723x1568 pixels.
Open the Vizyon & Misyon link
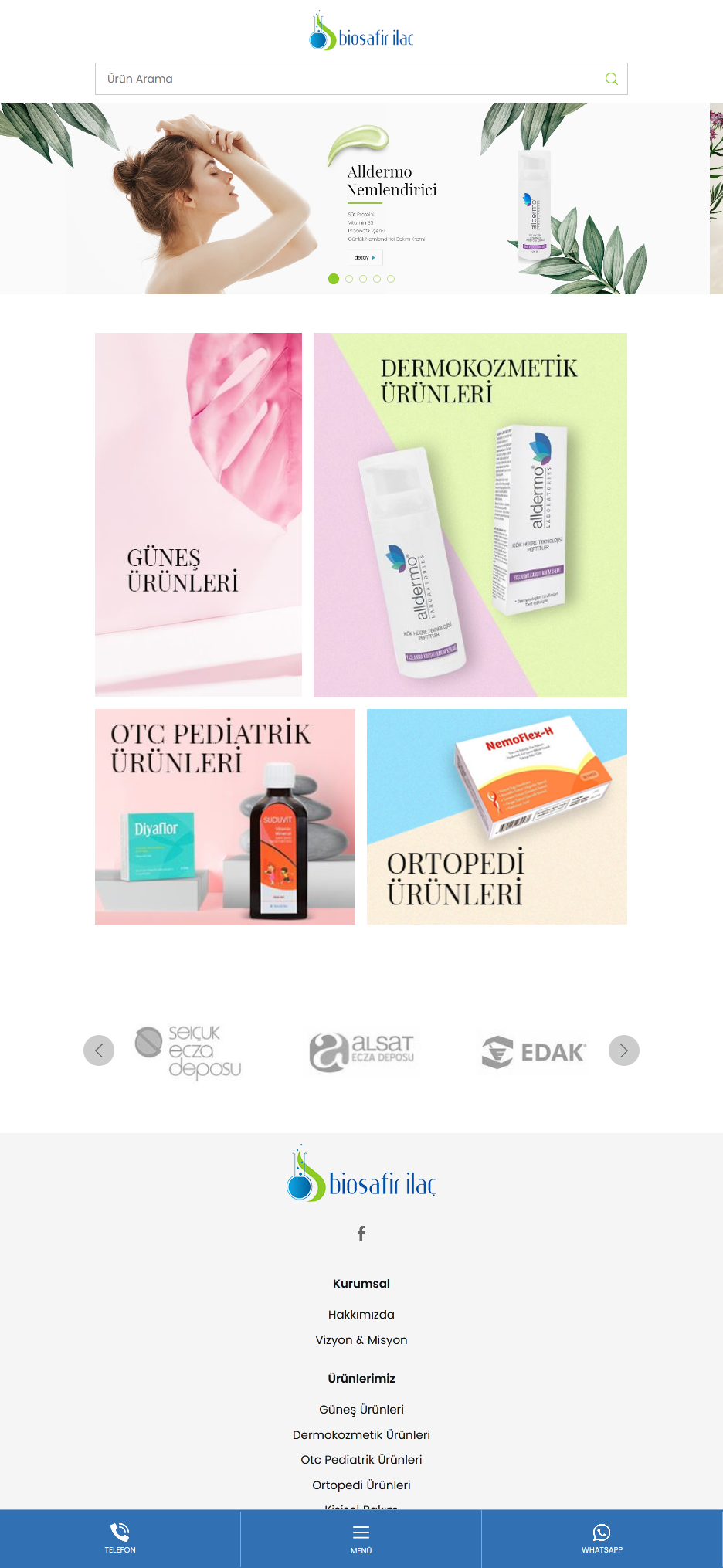coord(361,1340)
